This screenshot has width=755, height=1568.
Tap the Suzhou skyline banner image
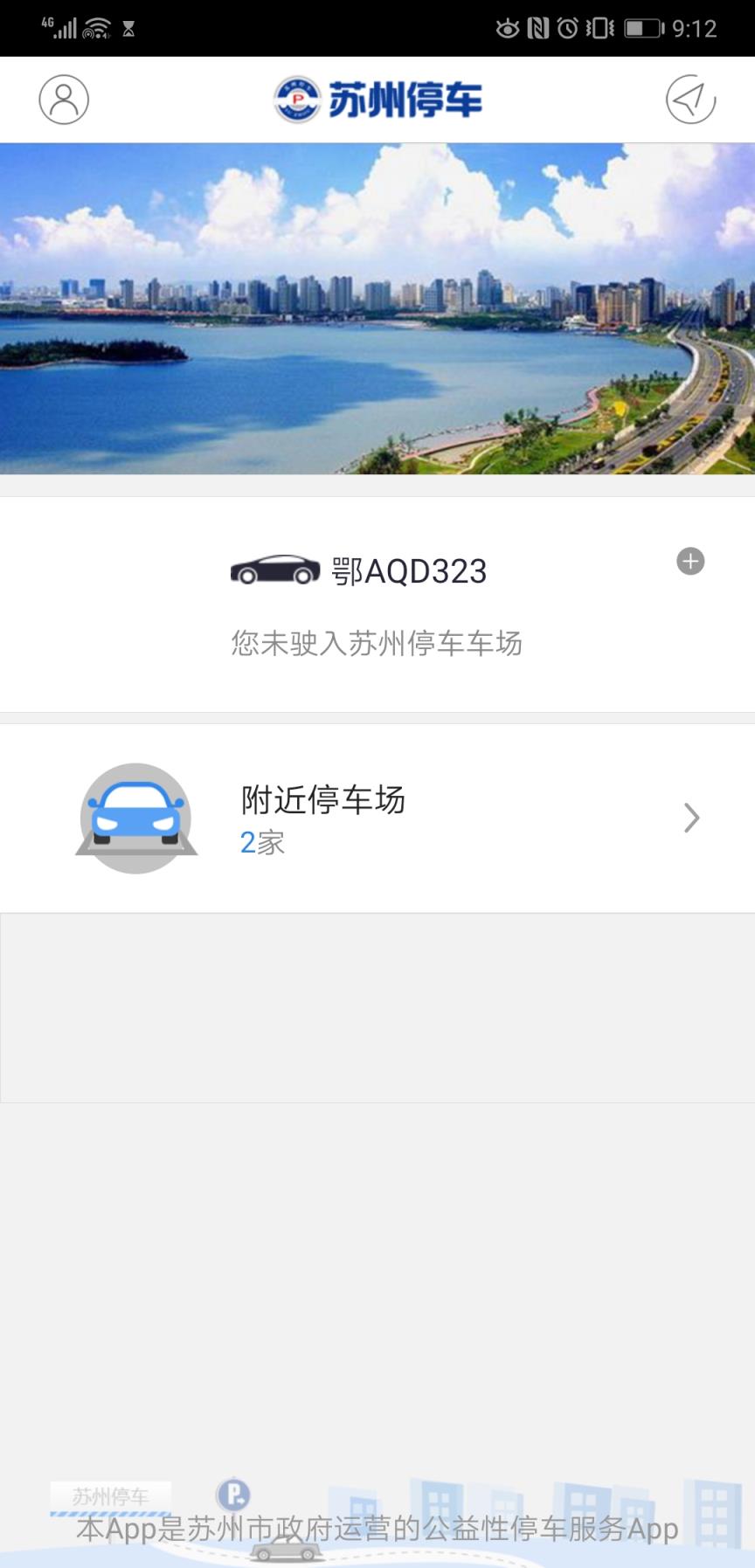[377, 306]
